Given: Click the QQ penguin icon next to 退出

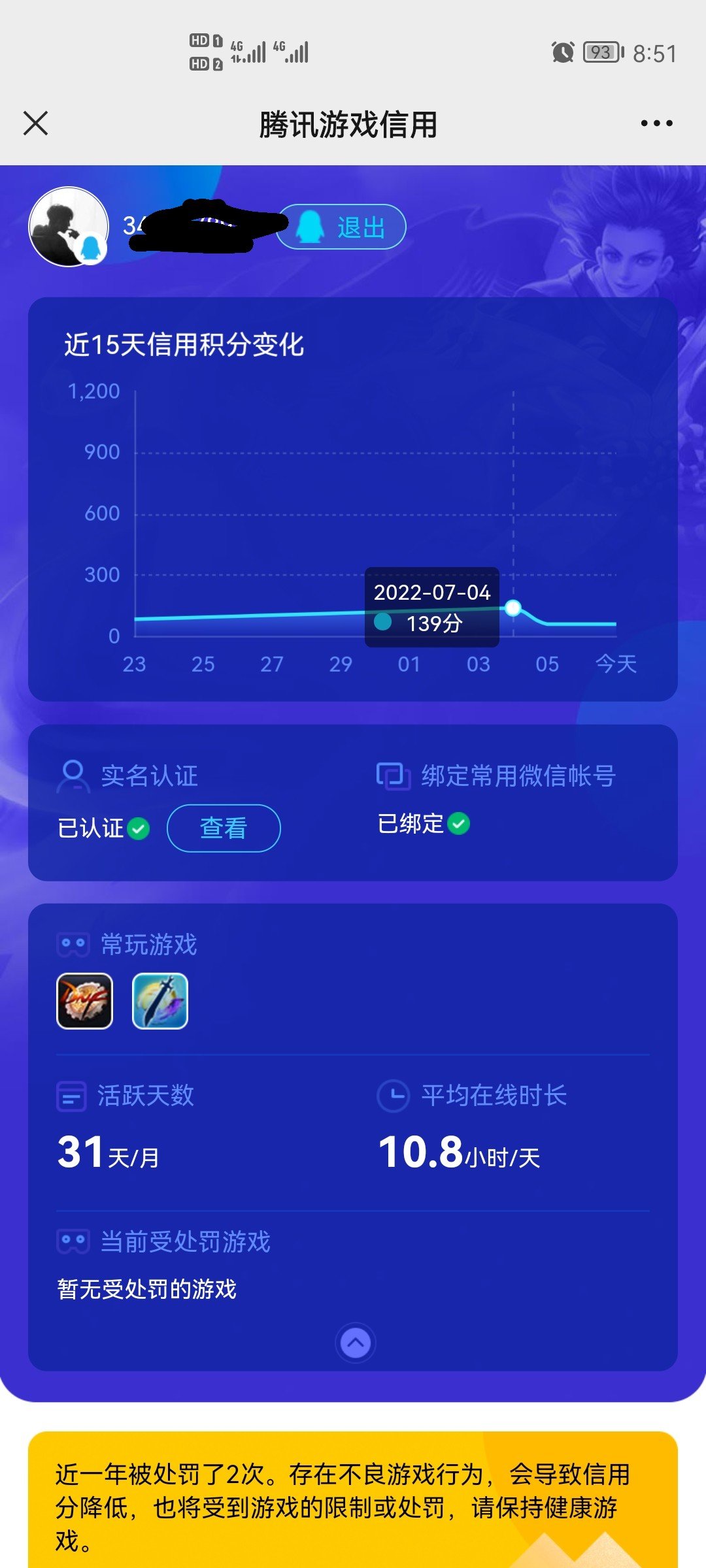Looking at the screenshot, I should point(312,227).
